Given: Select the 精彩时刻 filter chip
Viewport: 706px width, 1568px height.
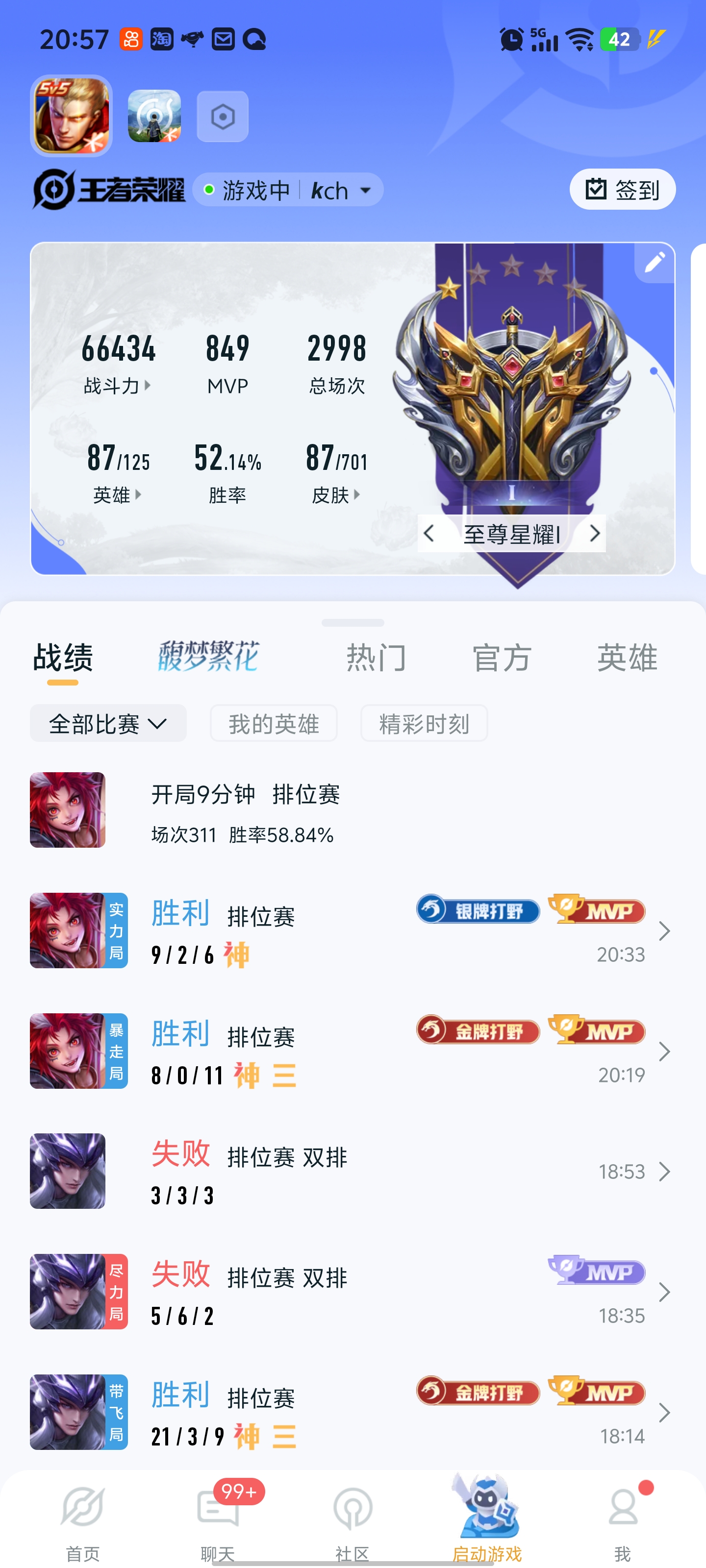Looking at the screenshot, I should 424,723.
